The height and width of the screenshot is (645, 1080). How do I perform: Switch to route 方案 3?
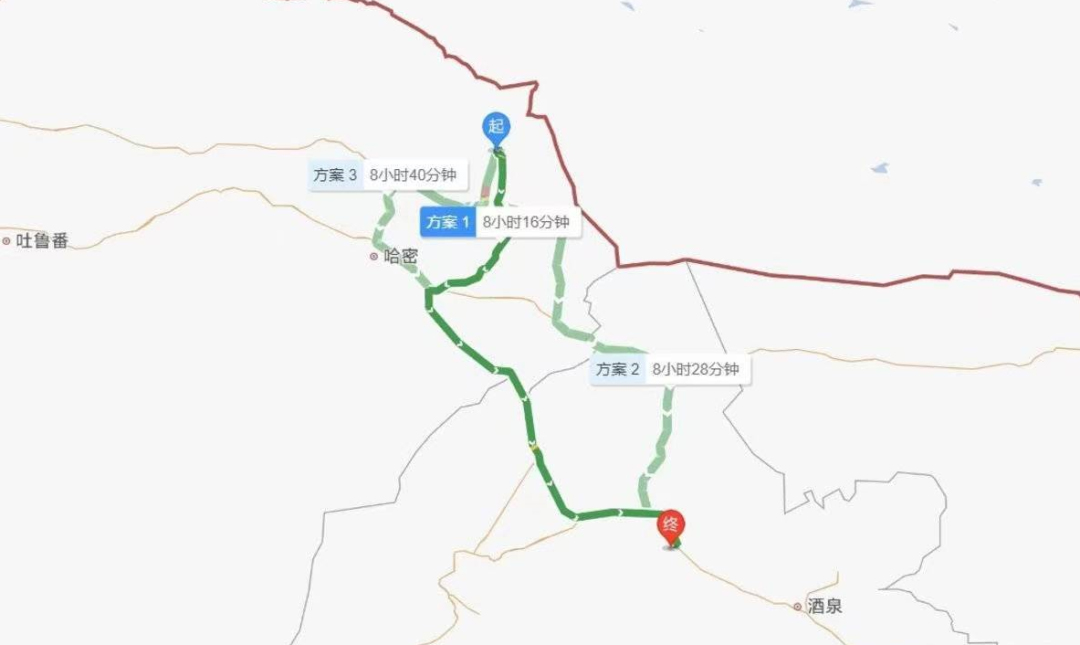pos(386,176)
